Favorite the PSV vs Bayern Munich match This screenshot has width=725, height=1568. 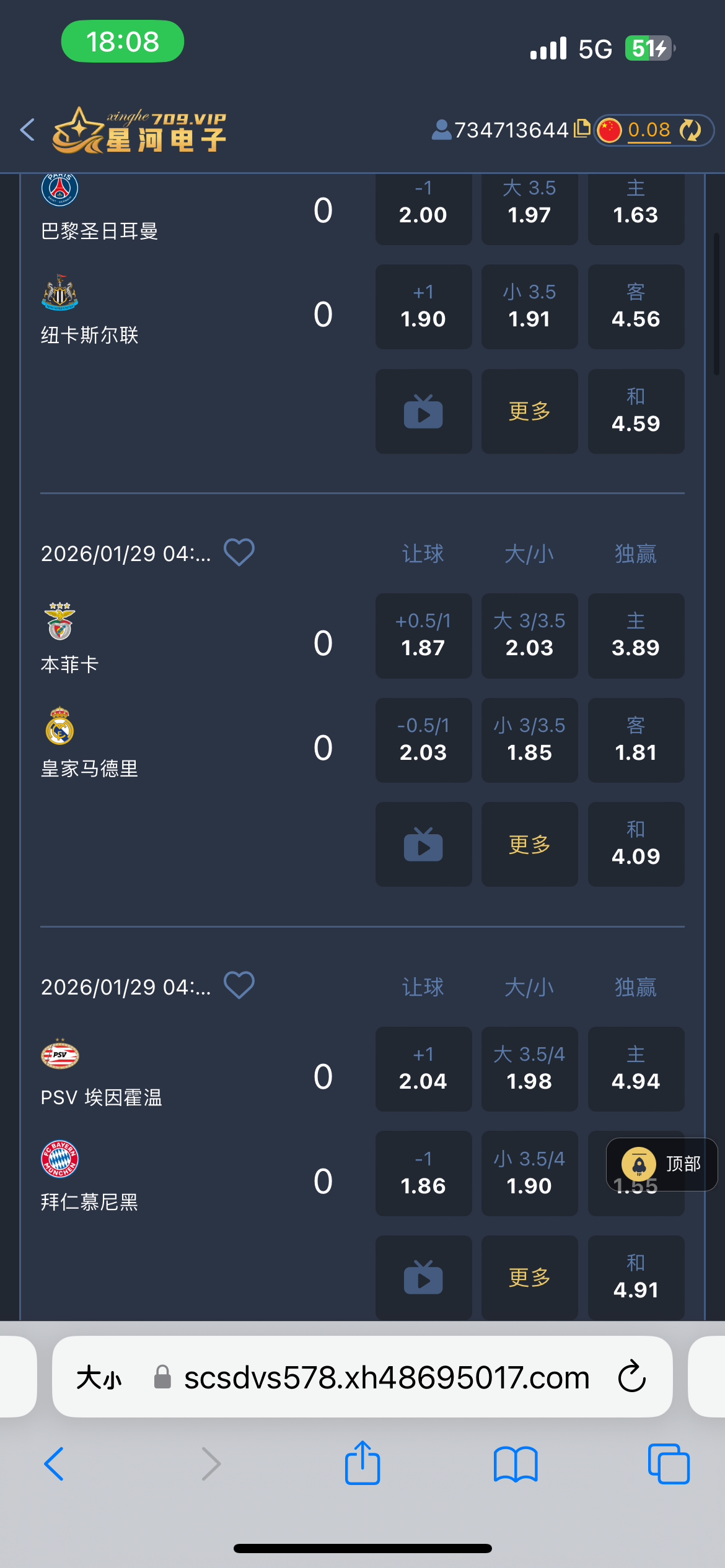point(239,985)
